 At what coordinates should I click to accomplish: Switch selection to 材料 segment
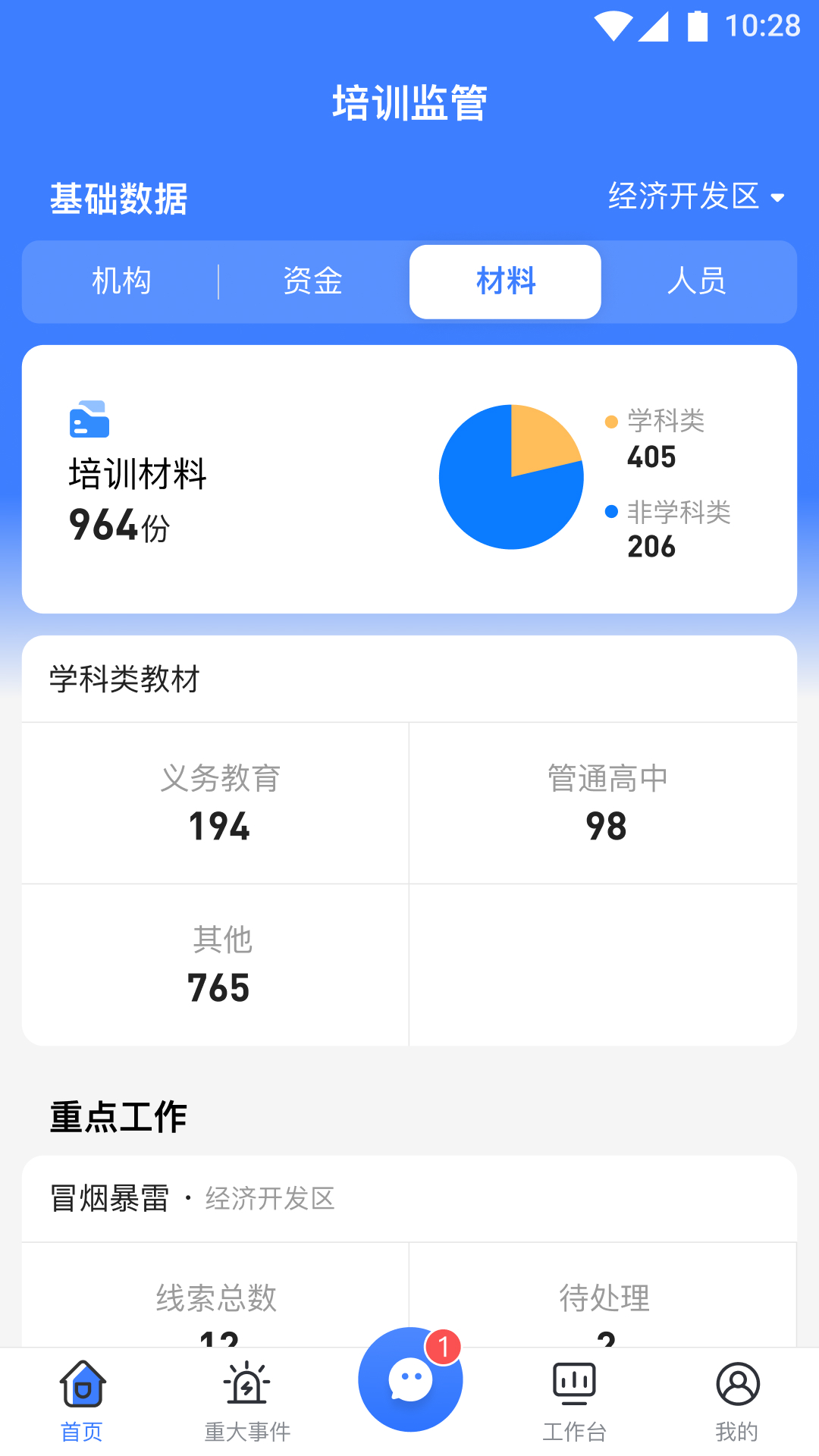(x=505, y=281)
